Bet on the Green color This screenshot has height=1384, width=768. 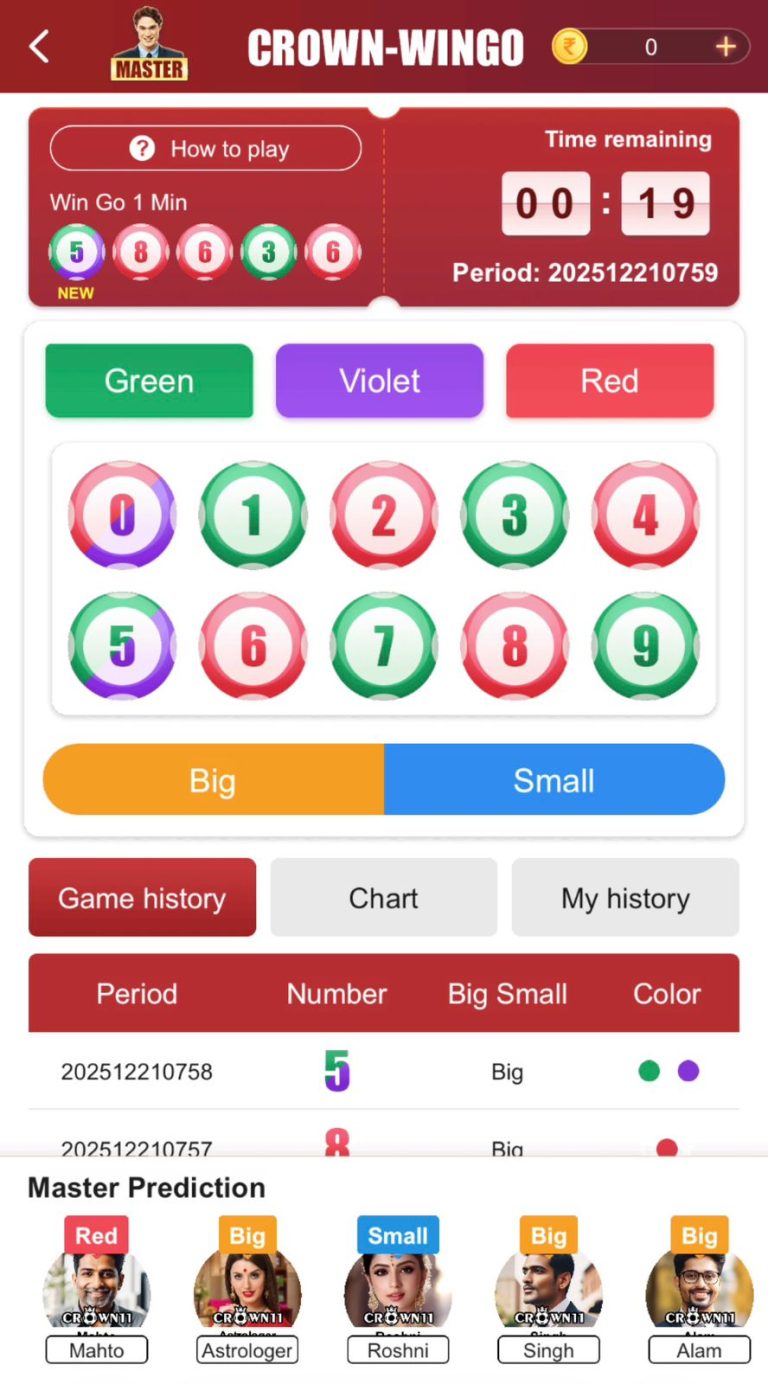click(149, 381)
